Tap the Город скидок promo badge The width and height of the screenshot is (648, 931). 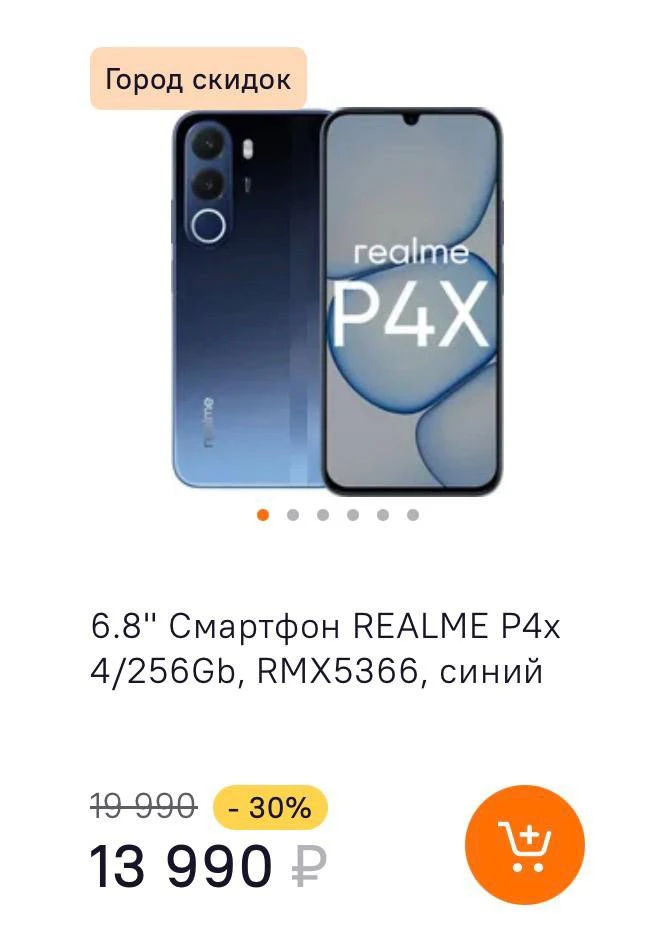coord(198,78)
